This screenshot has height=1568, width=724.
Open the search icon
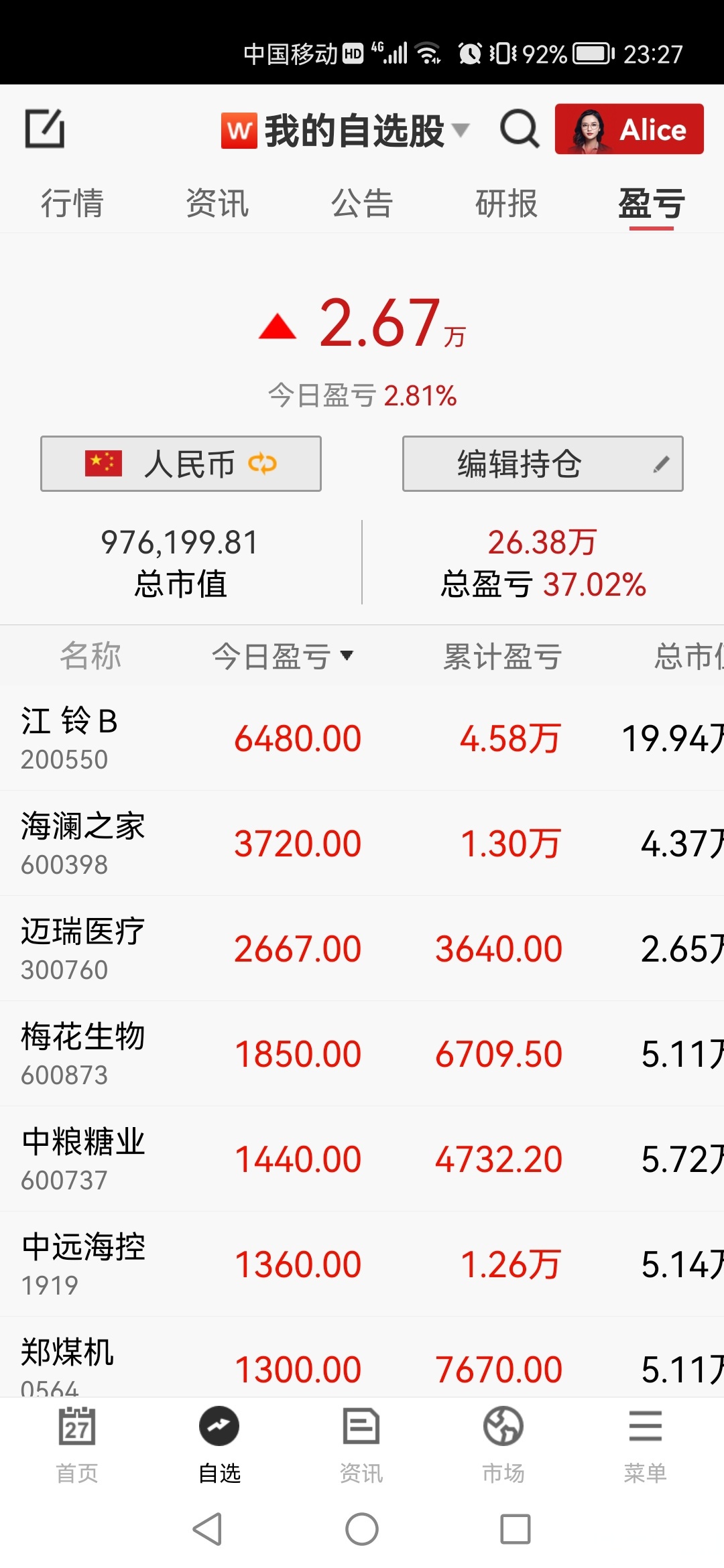[x=520, y=129]
